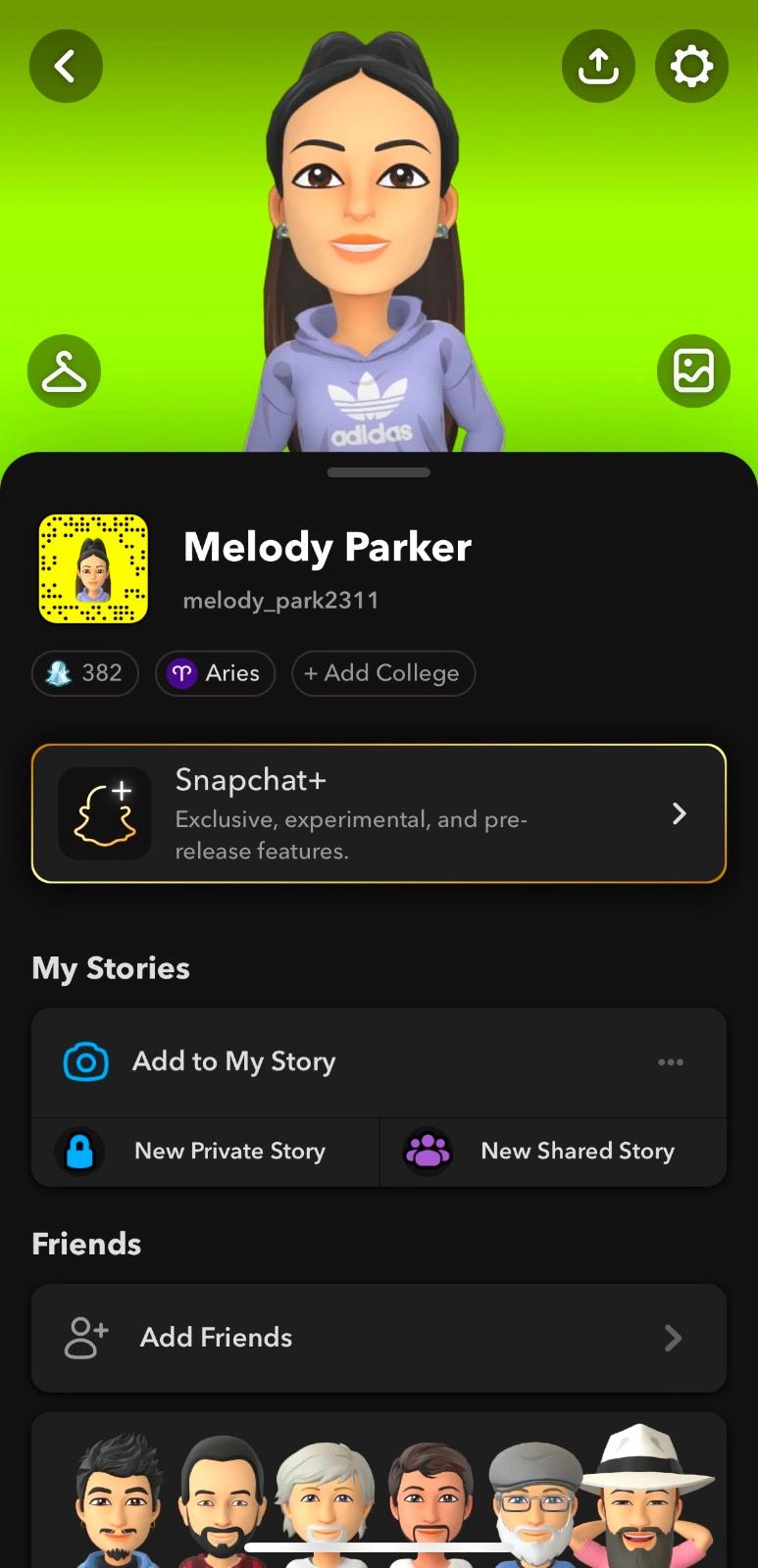
Task: Go back using the arrow icon
Action: click(66, 67)
